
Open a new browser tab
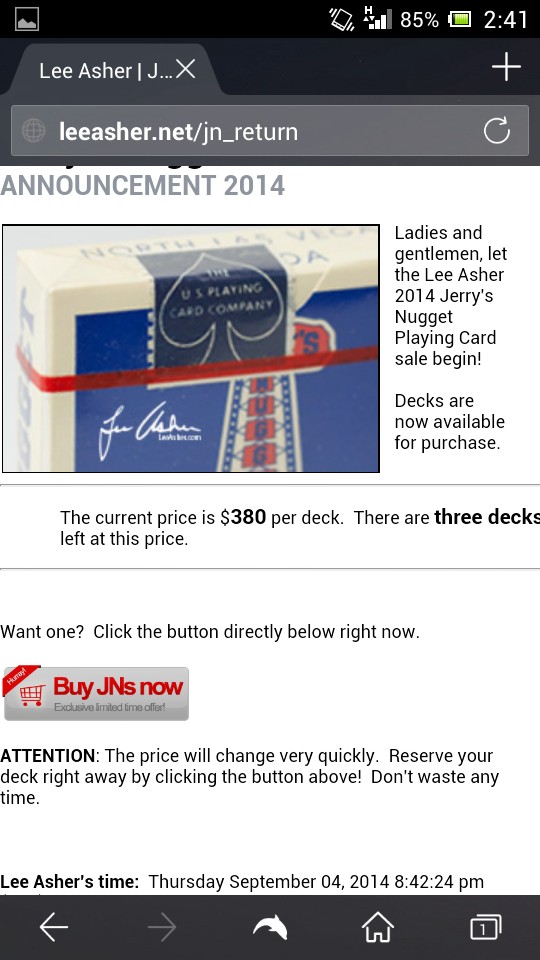point(506,67)
